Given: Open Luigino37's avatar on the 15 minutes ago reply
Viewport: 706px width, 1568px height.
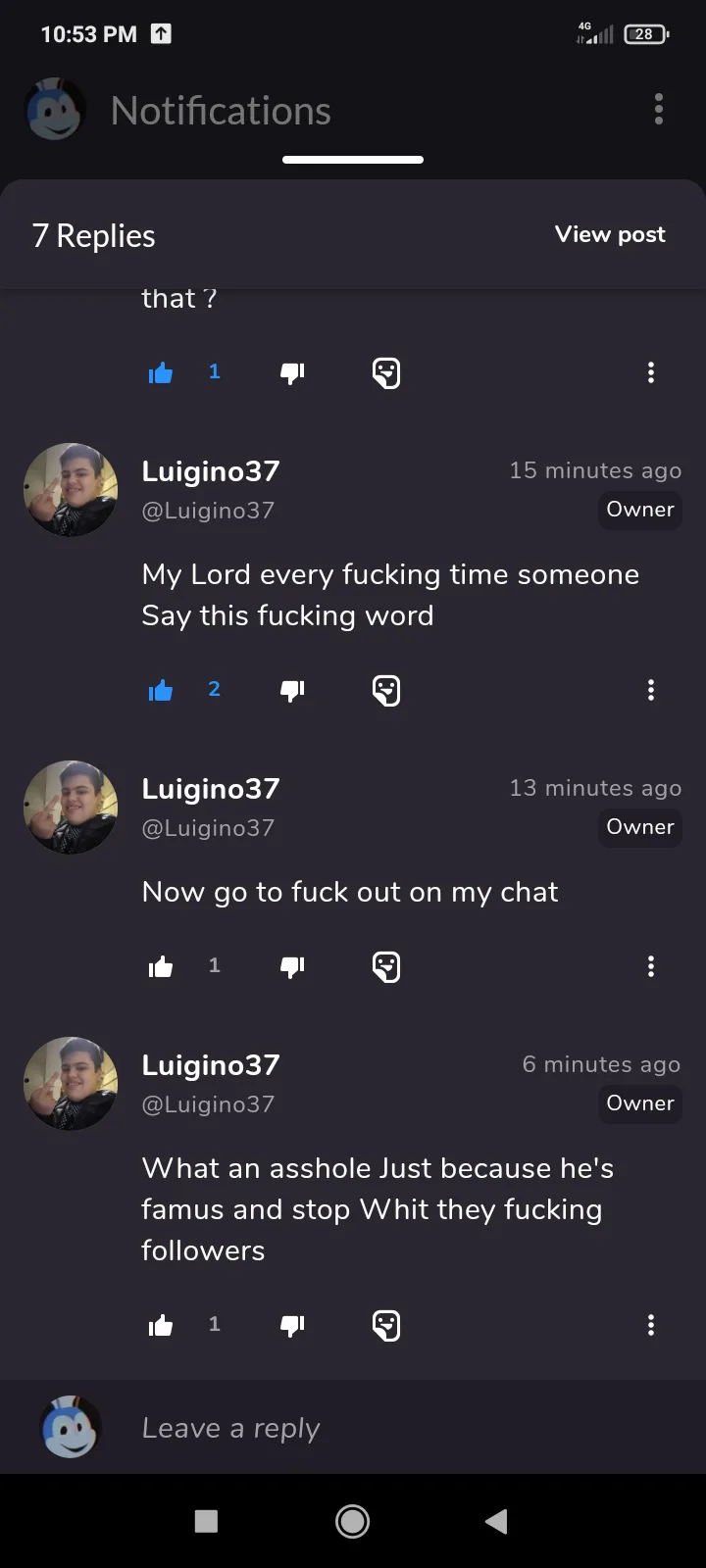Looking at the screenshot, I should coord(71,490).
